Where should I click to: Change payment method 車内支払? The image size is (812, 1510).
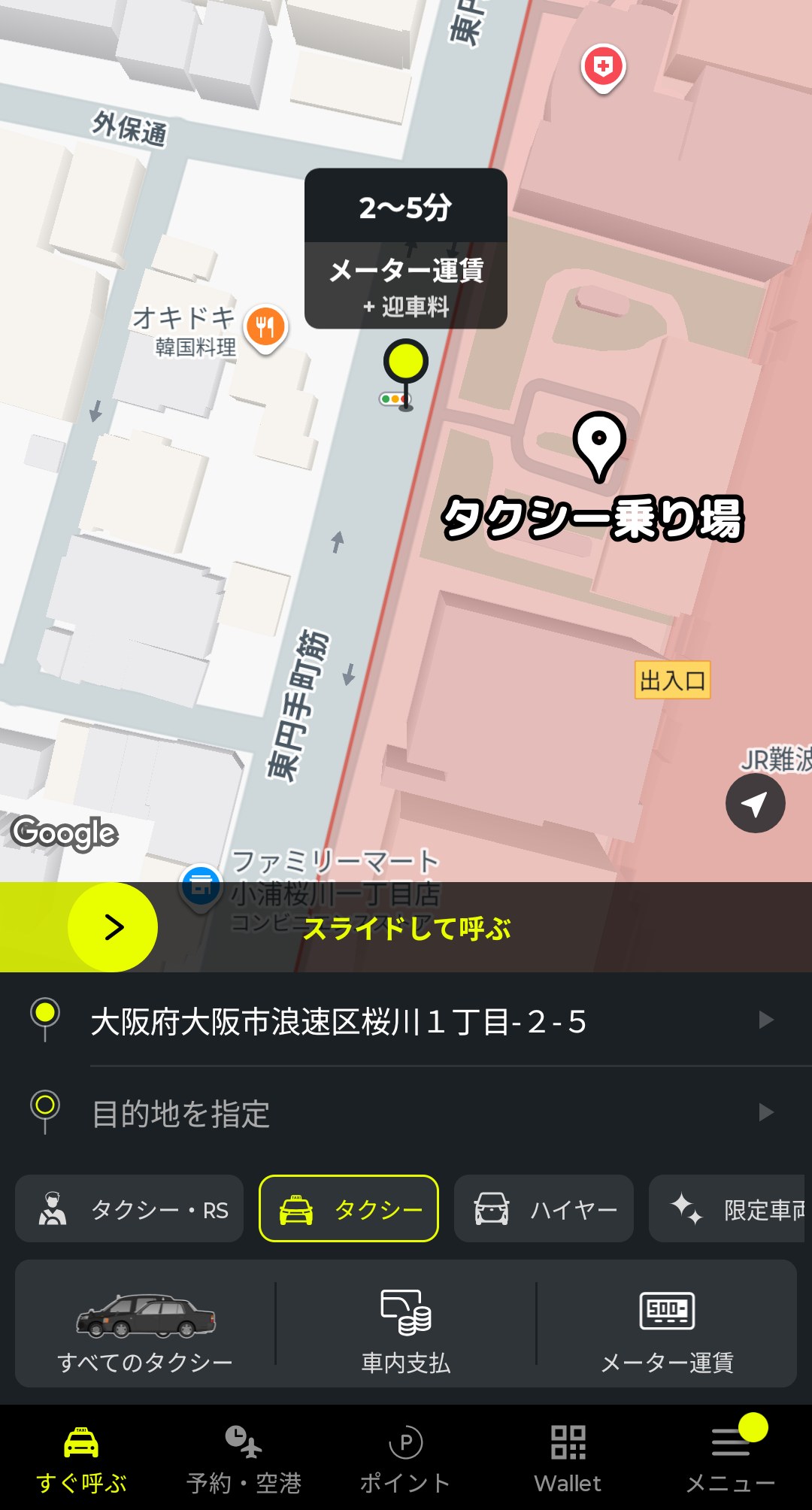pyautogui.click(x=406, y=1325)
